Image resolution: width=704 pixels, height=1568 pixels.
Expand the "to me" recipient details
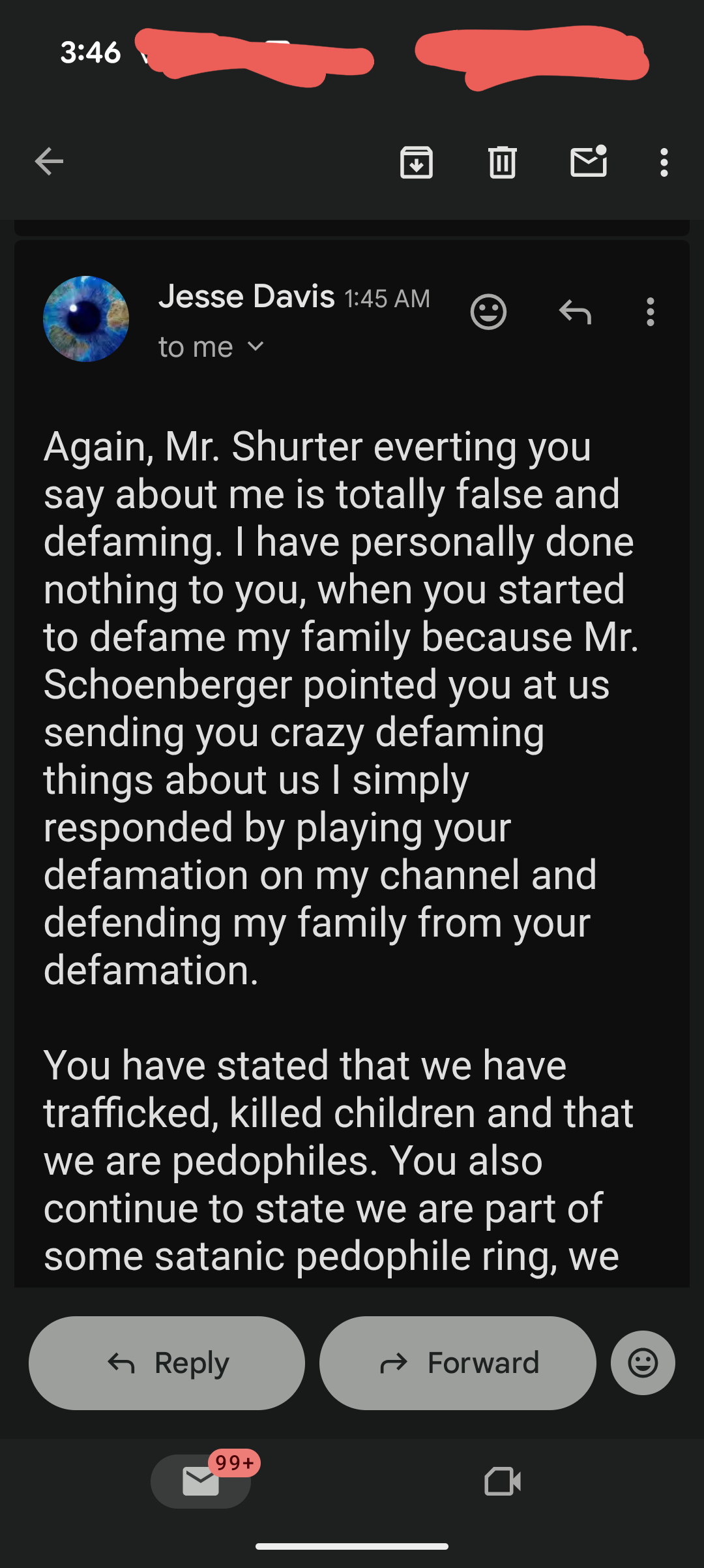(212, 347)
